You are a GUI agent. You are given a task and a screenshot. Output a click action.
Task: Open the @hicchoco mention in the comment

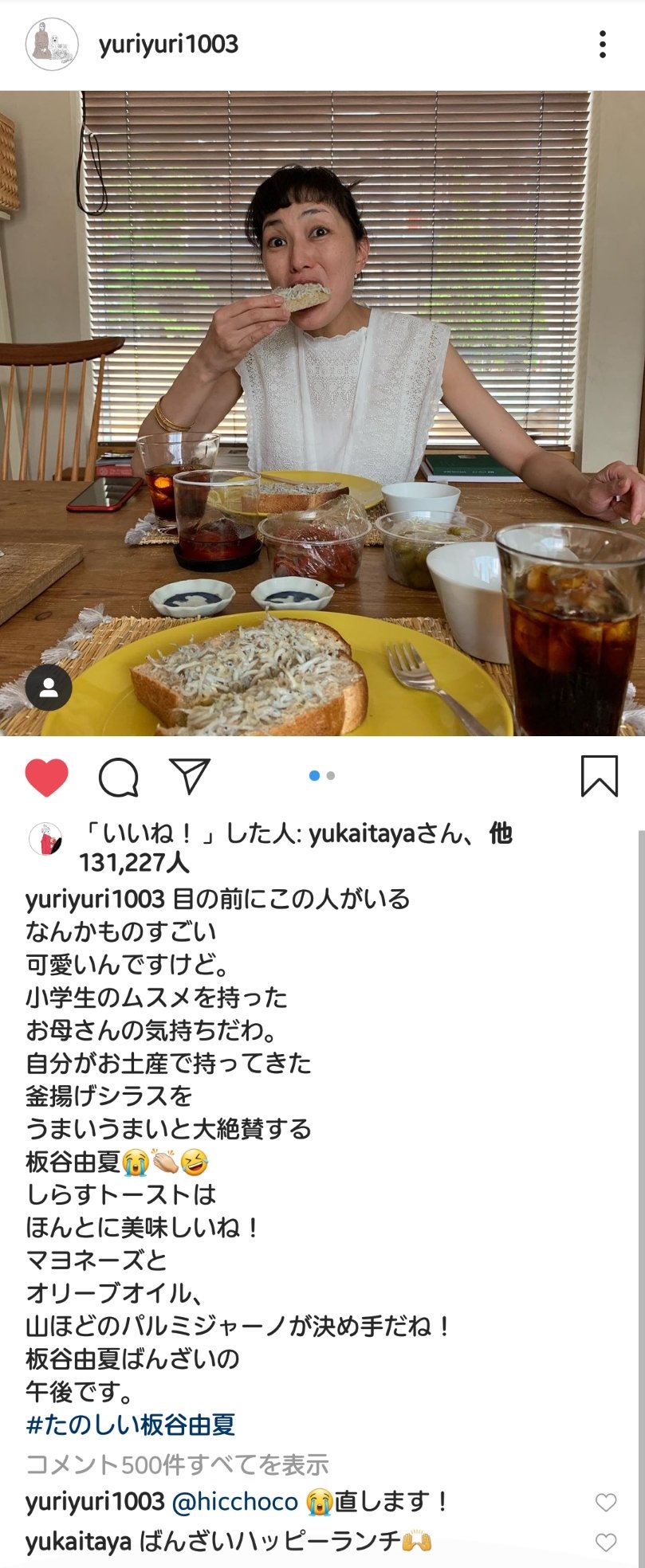tap(235, 1502)
